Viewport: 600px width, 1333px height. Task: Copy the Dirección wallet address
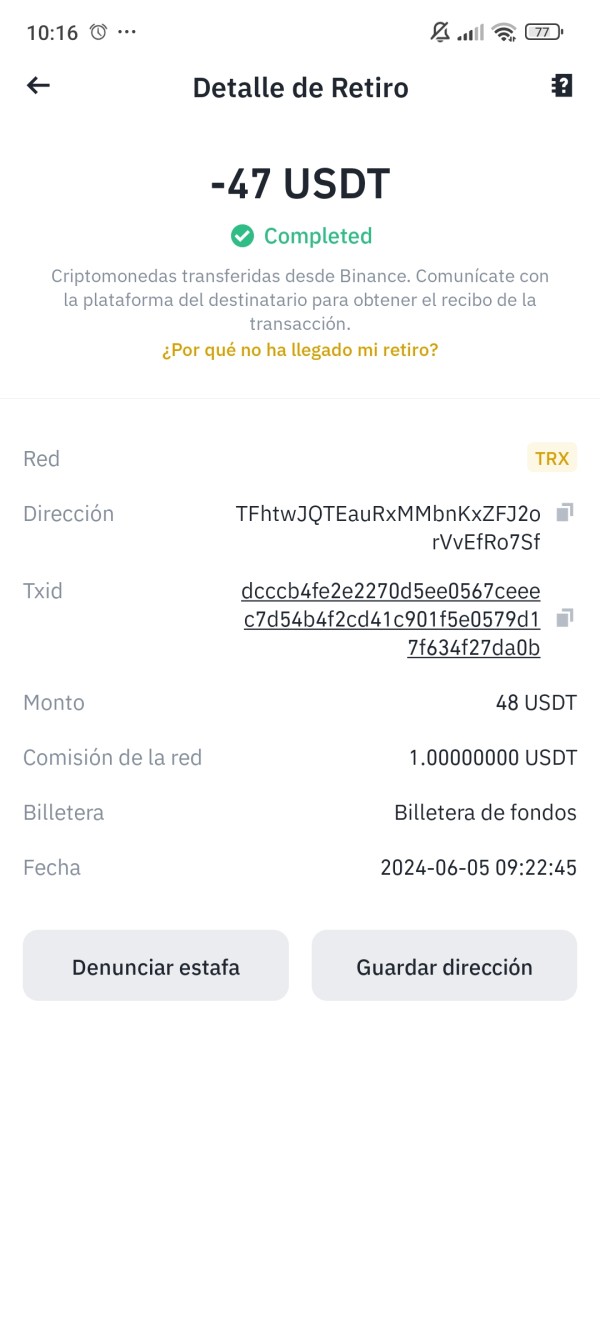tap(565, 513)
